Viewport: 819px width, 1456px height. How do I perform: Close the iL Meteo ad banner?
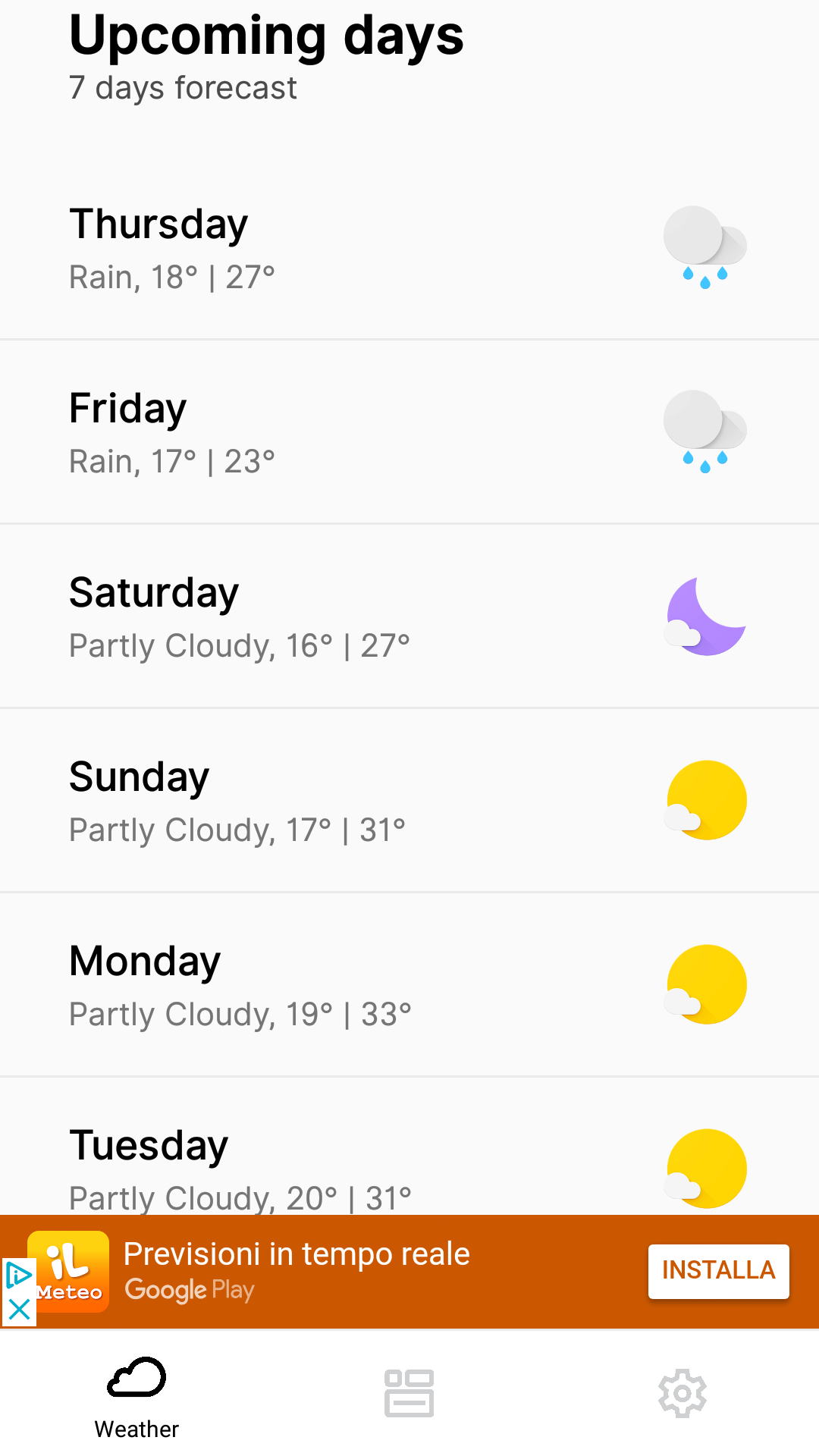tap(19, 1310)
